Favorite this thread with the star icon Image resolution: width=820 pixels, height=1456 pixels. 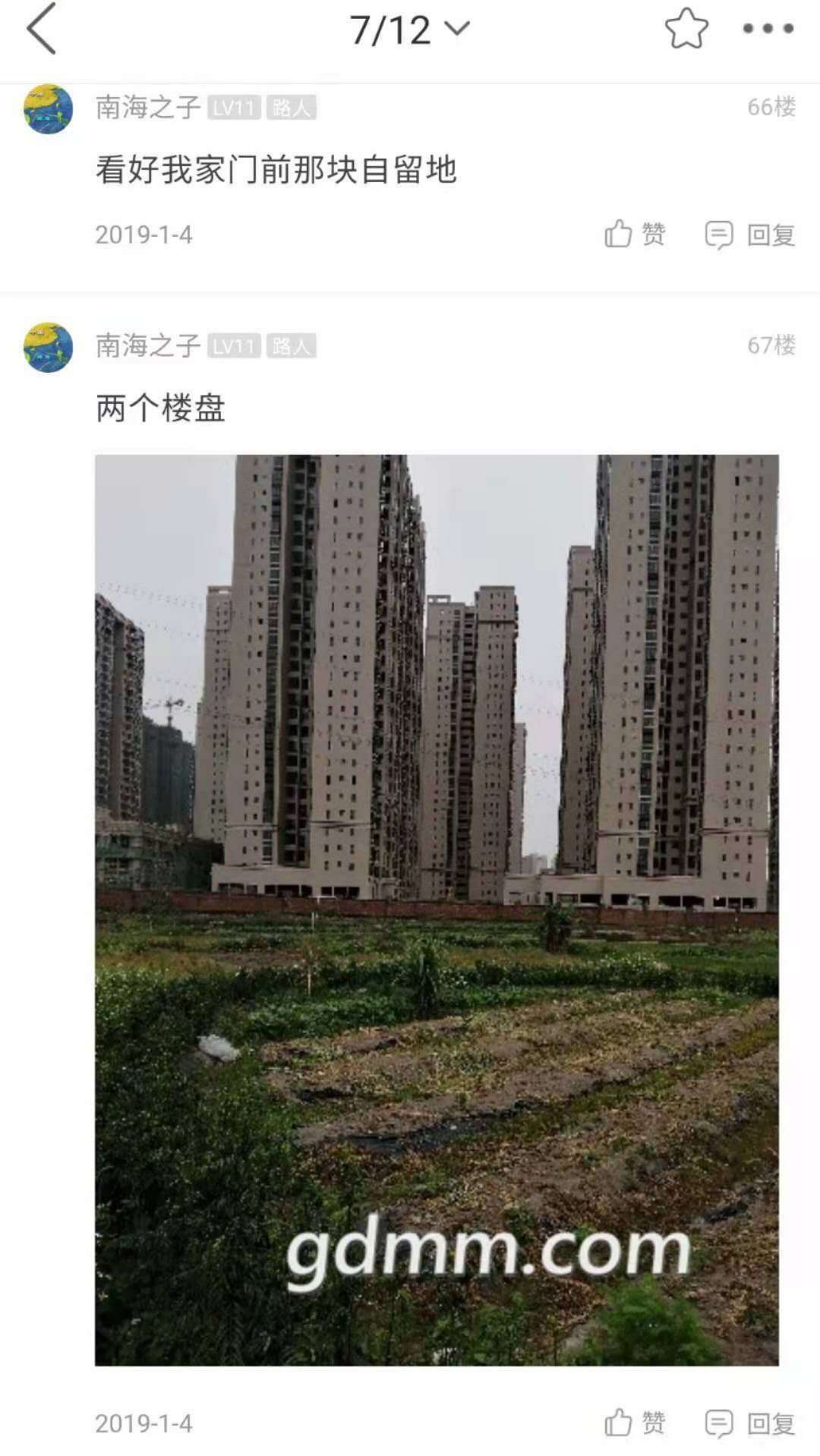click(x=686, y=29)
